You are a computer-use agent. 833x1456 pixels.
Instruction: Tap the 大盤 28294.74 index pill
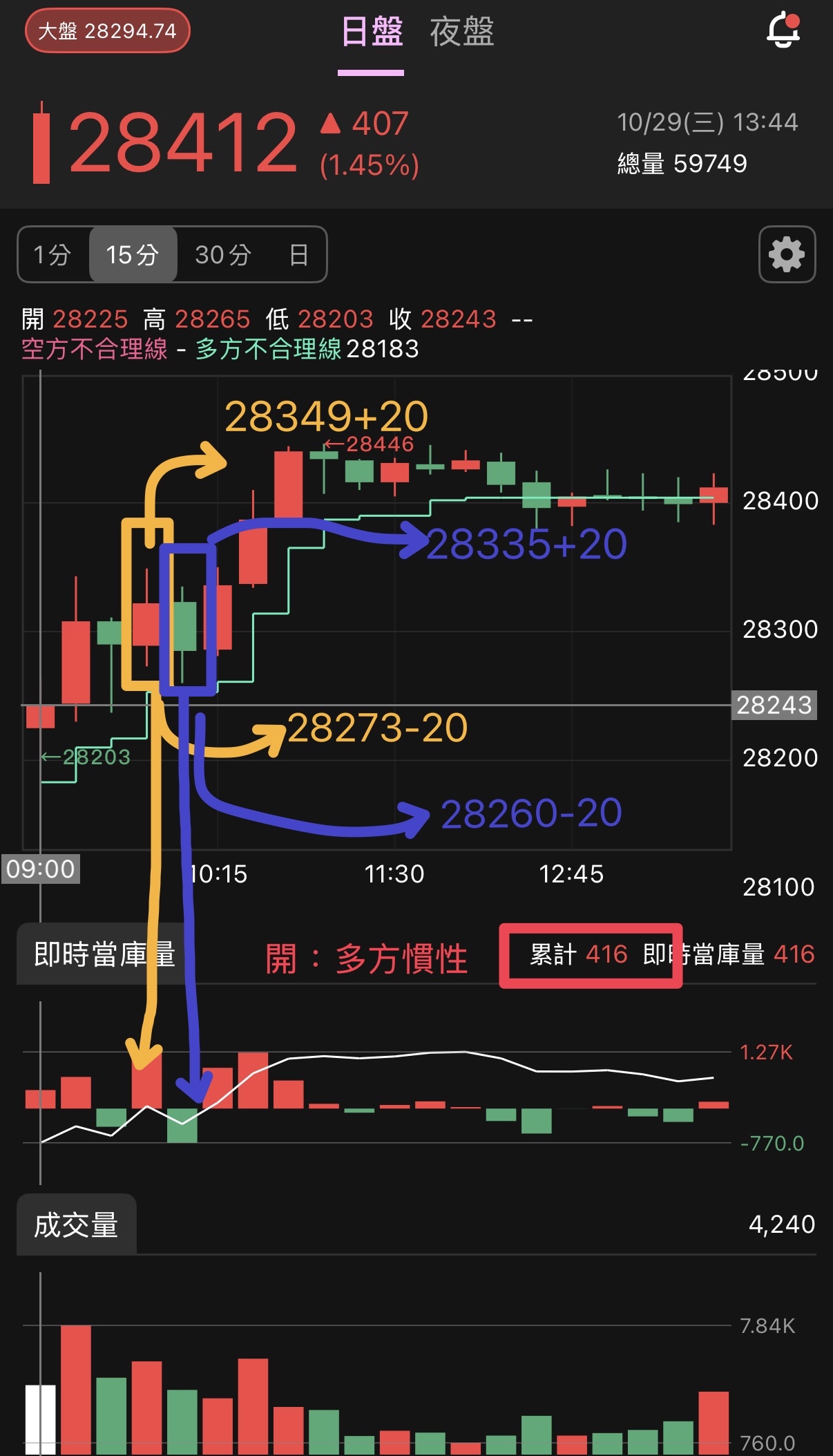coord(107,31)
